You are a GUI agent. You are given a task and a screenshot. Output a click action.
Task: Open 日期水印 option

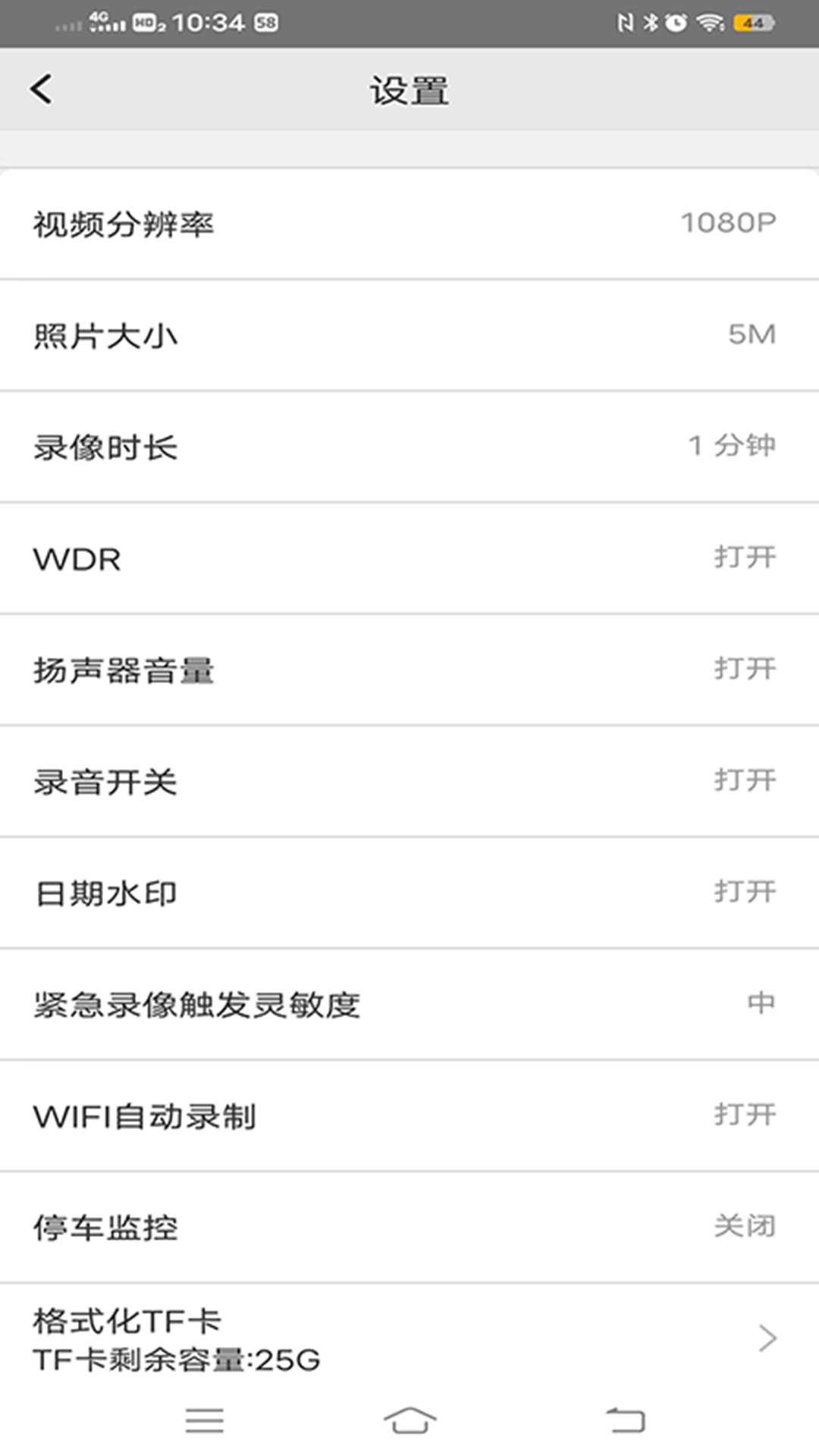pos(409,893)
